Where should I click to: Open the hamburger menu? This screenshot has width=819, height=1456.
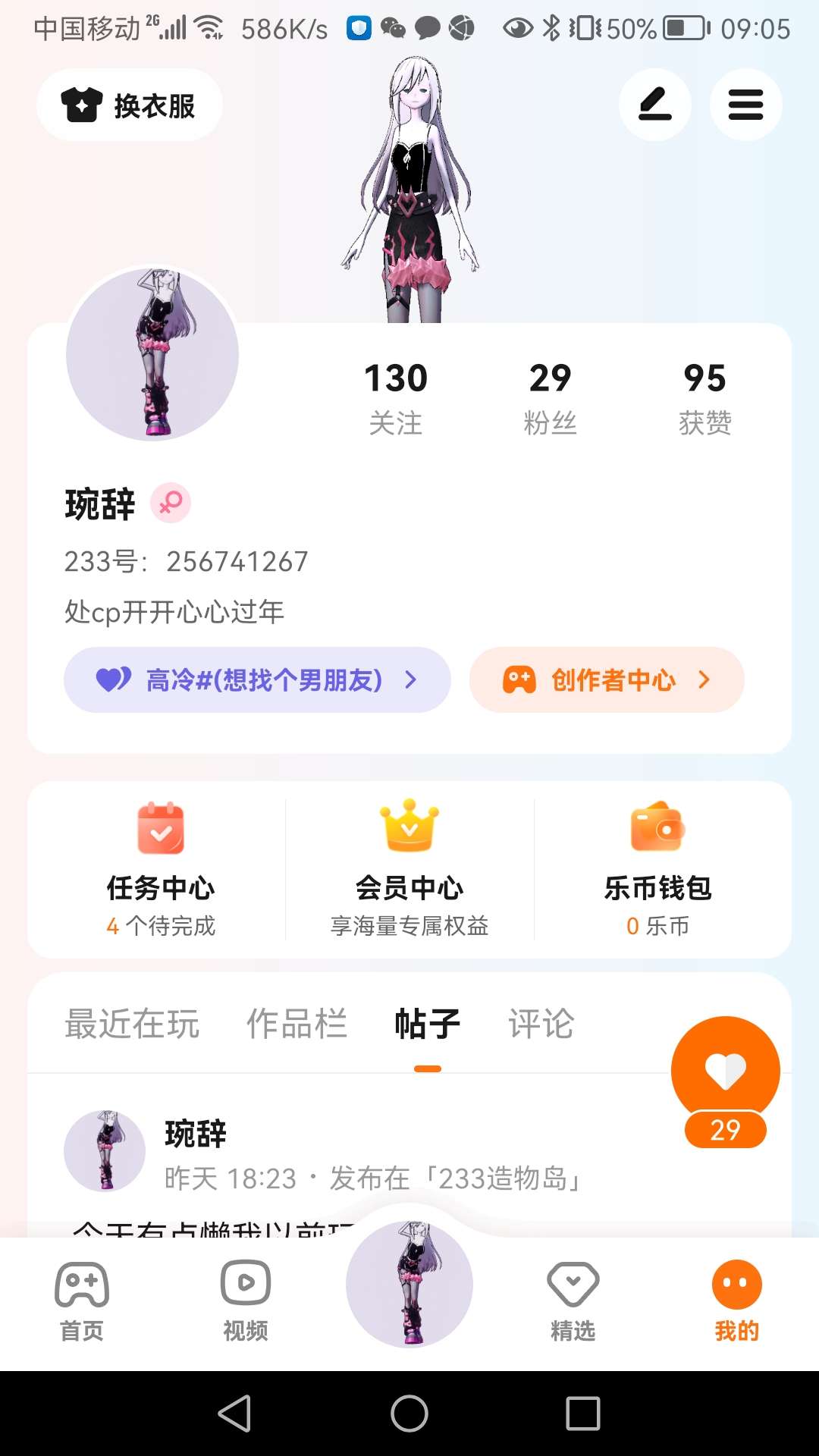(x=745, y=105)
